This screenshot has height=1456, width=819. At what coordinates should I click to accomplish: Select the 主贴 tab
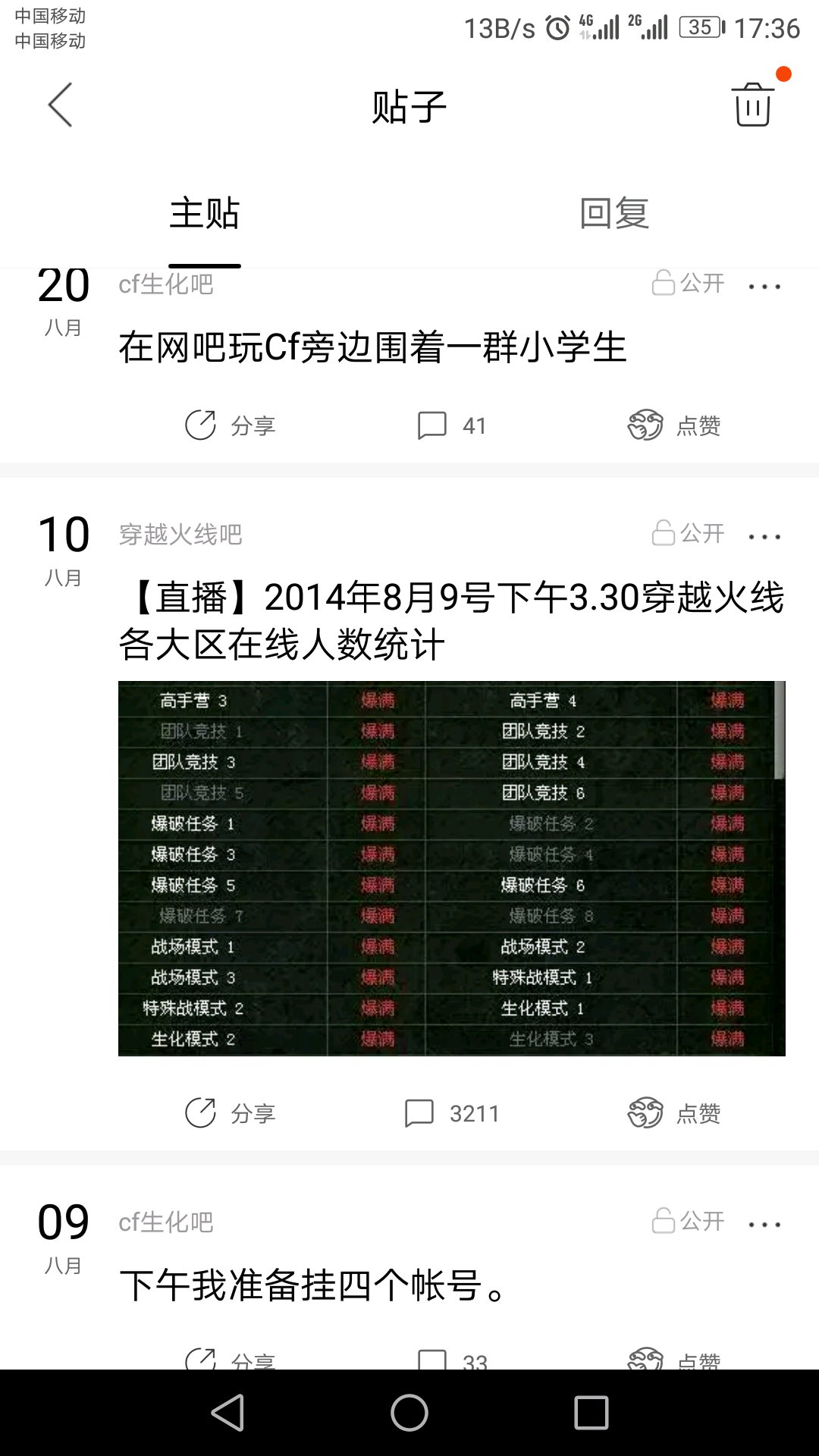pos(205,213)
